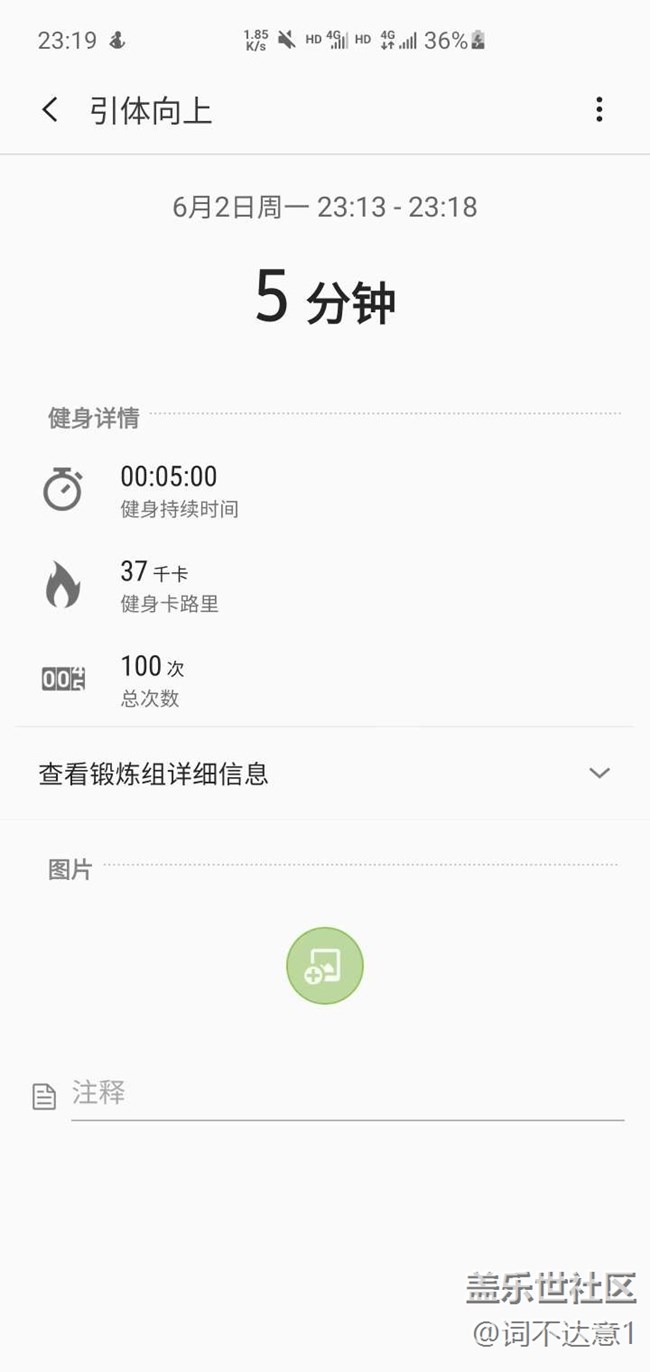Go back from the 引体向上 screen
Image resolution: width=650 pixels, height=1372 pixels.
tap(50, 109)
